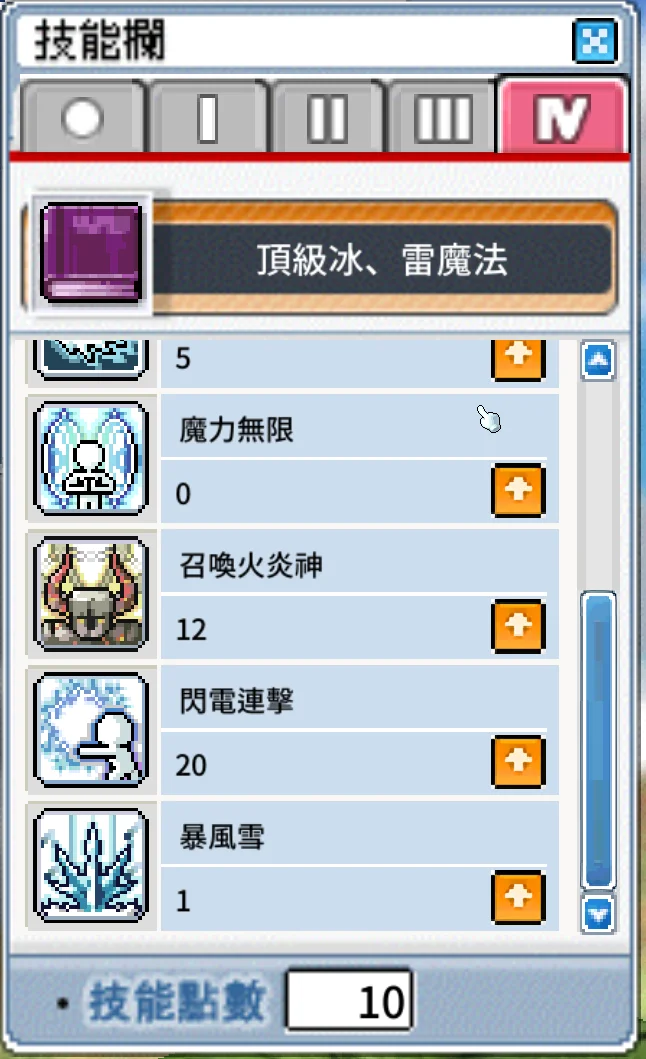This screenshot has height=1059, width=646.
Task: Select the 魔力無限 skill icon
Action: (90, 458)
